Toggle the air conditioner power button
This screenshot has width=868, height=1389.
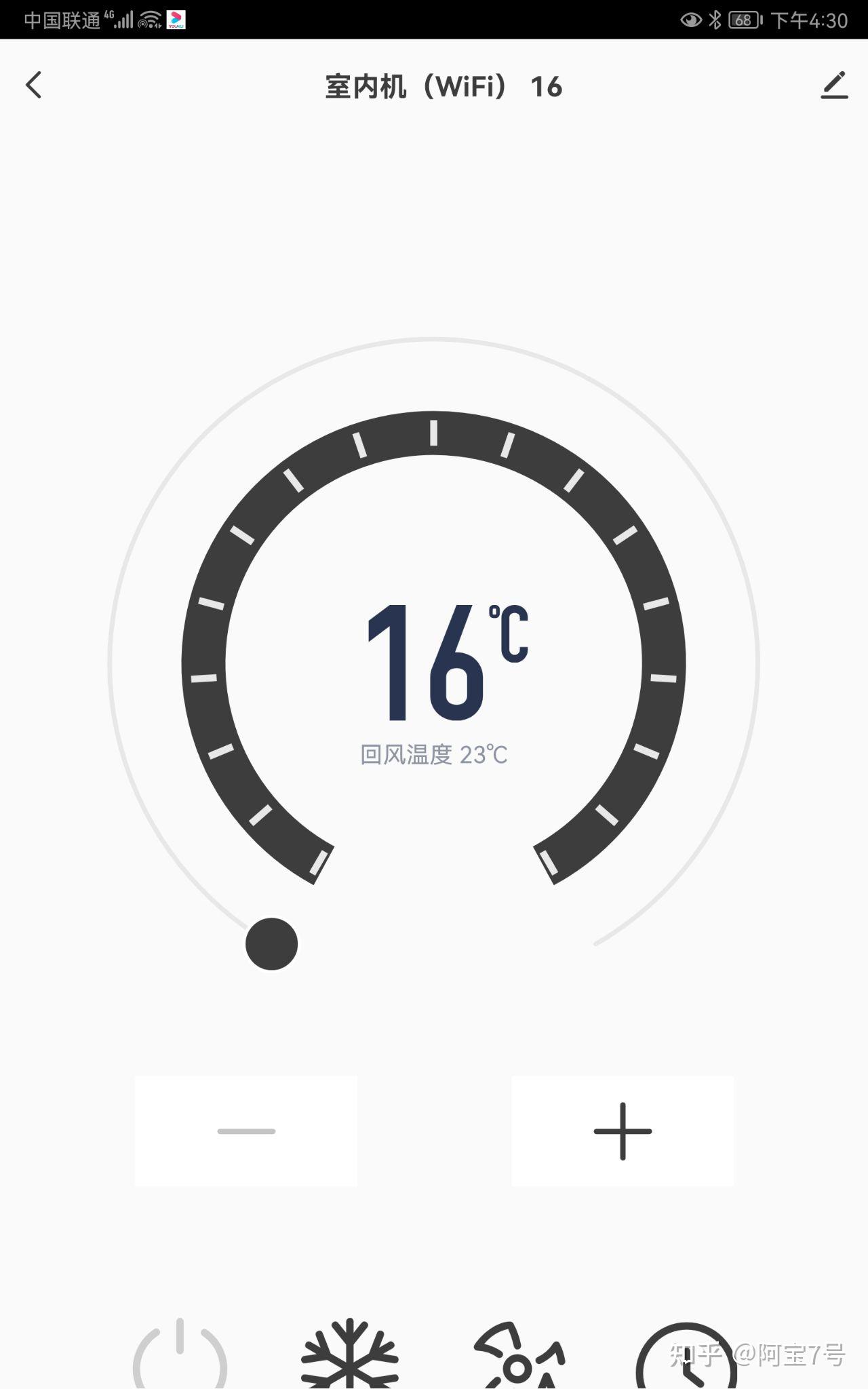click(180, 1355)
